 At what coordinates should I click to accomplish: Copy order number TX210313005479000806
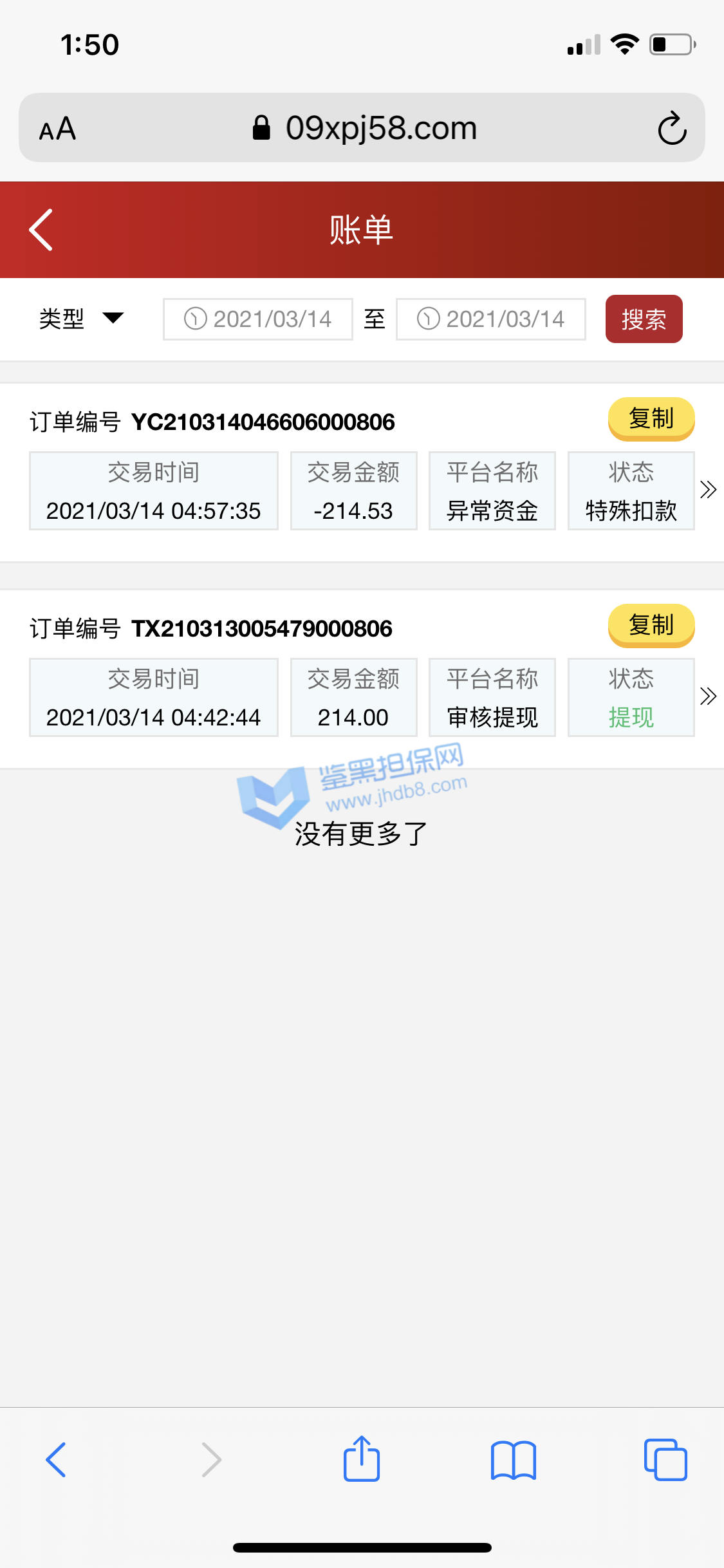[x=651, y=626]
